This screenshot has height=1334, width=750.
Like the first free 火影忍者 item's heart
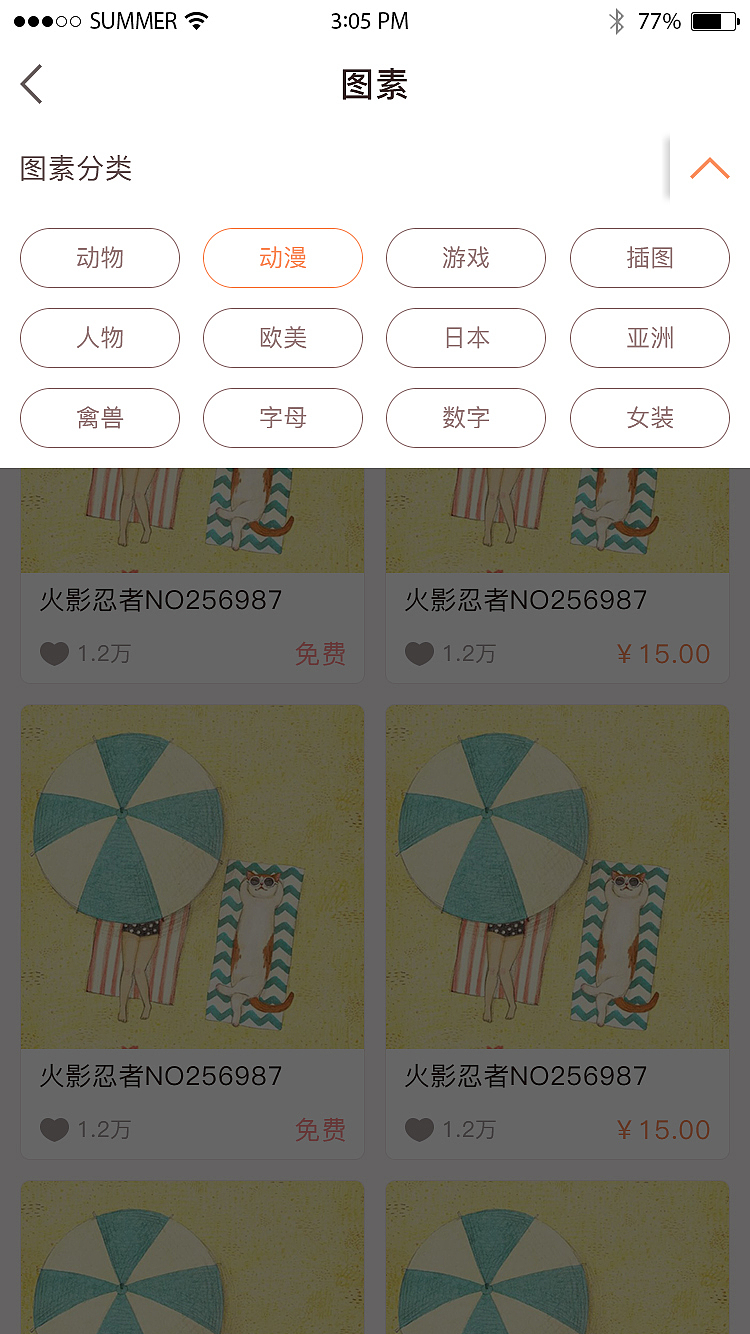point(54,653)
